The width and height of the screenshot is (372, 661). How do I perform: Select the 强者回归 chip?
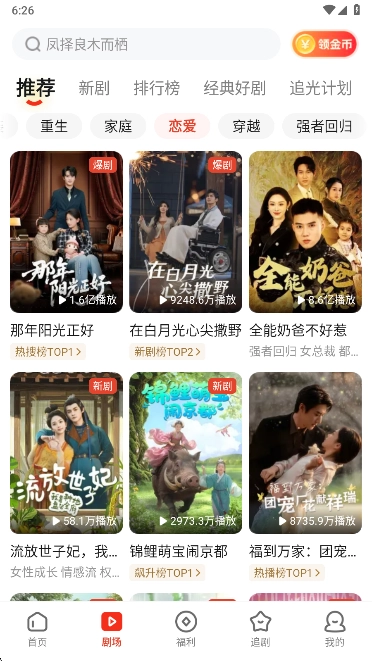click(x=324, y=126)
